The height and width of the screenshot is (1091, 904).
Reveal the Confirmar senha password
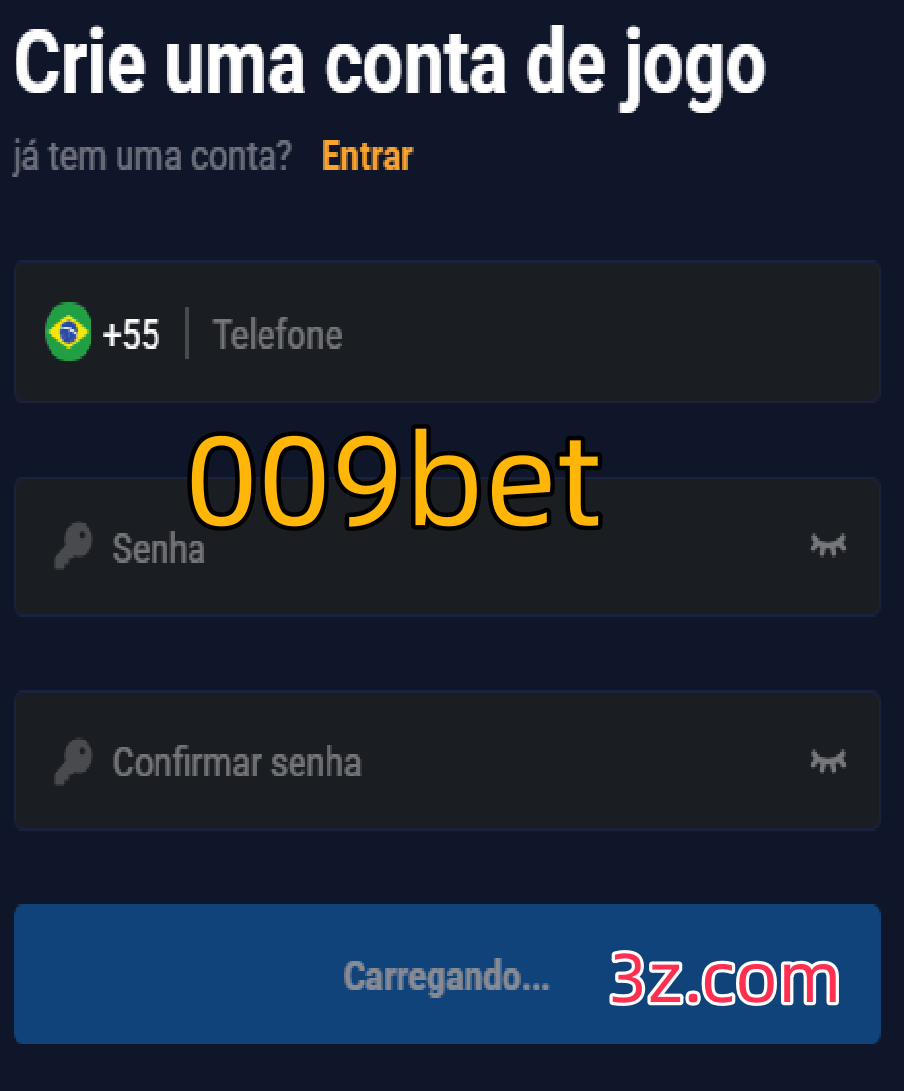coord(827,761)
